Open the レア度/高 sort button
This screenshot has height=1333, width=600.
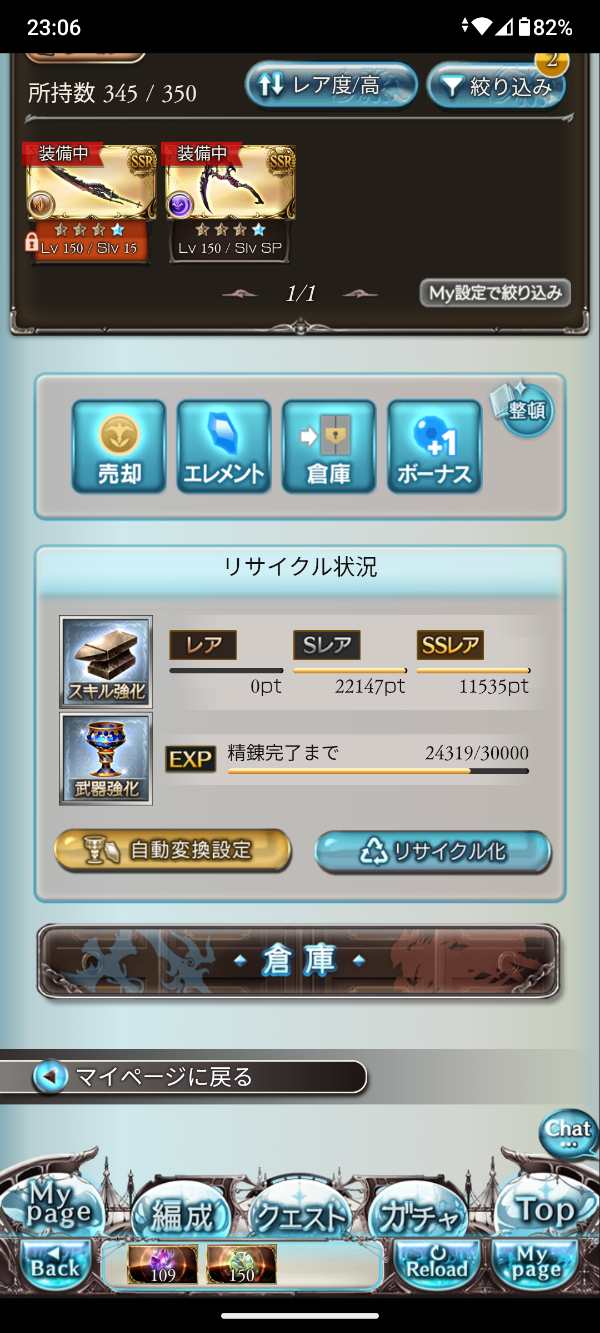point(331,85)
